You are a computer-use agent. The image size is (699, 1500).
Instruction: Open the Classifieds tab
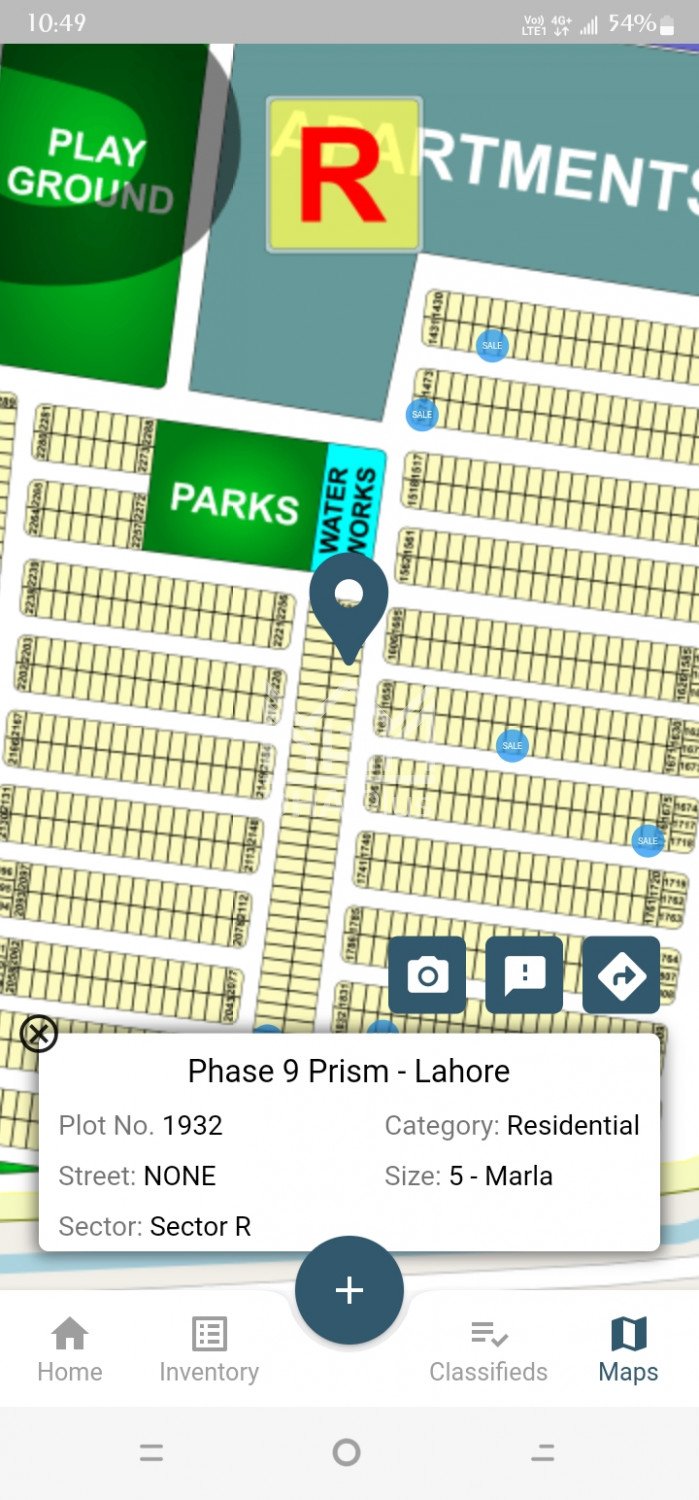pyautogui.click(x=489, y=1349)
